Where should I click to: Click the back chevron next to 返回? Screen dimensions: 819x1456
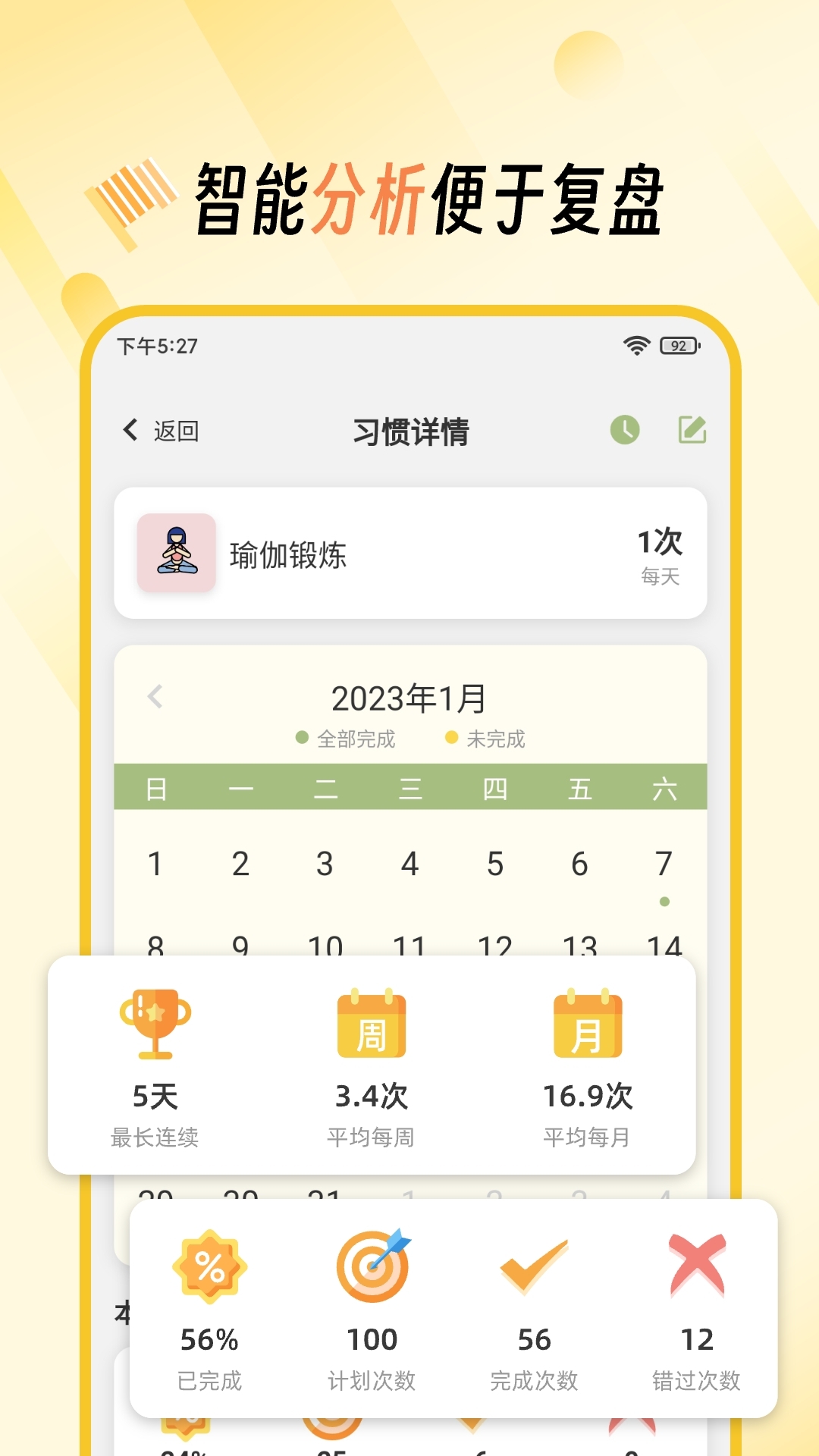pyautogui.click(x=129, y=429)
